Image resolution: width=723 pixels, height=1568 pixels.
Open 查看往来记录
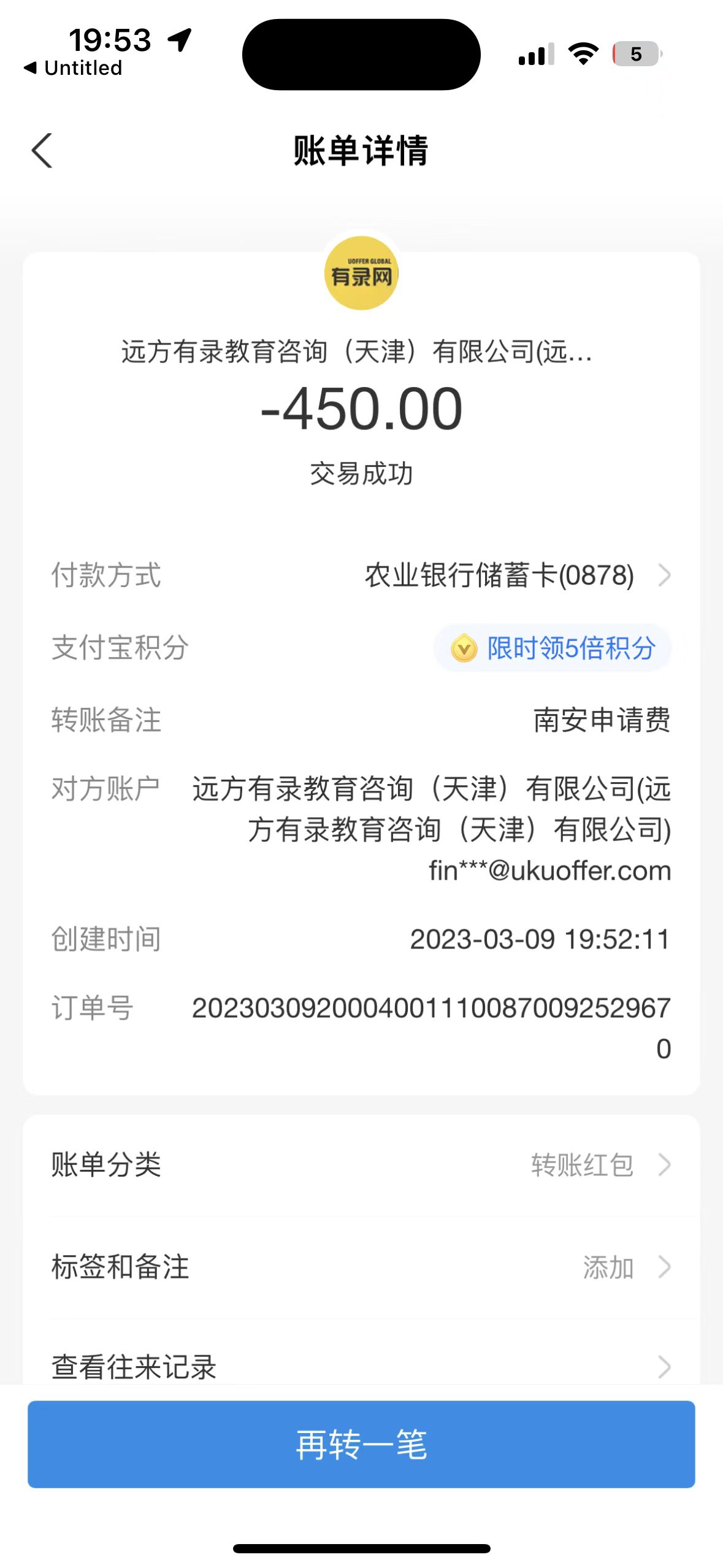[361, 1366]
